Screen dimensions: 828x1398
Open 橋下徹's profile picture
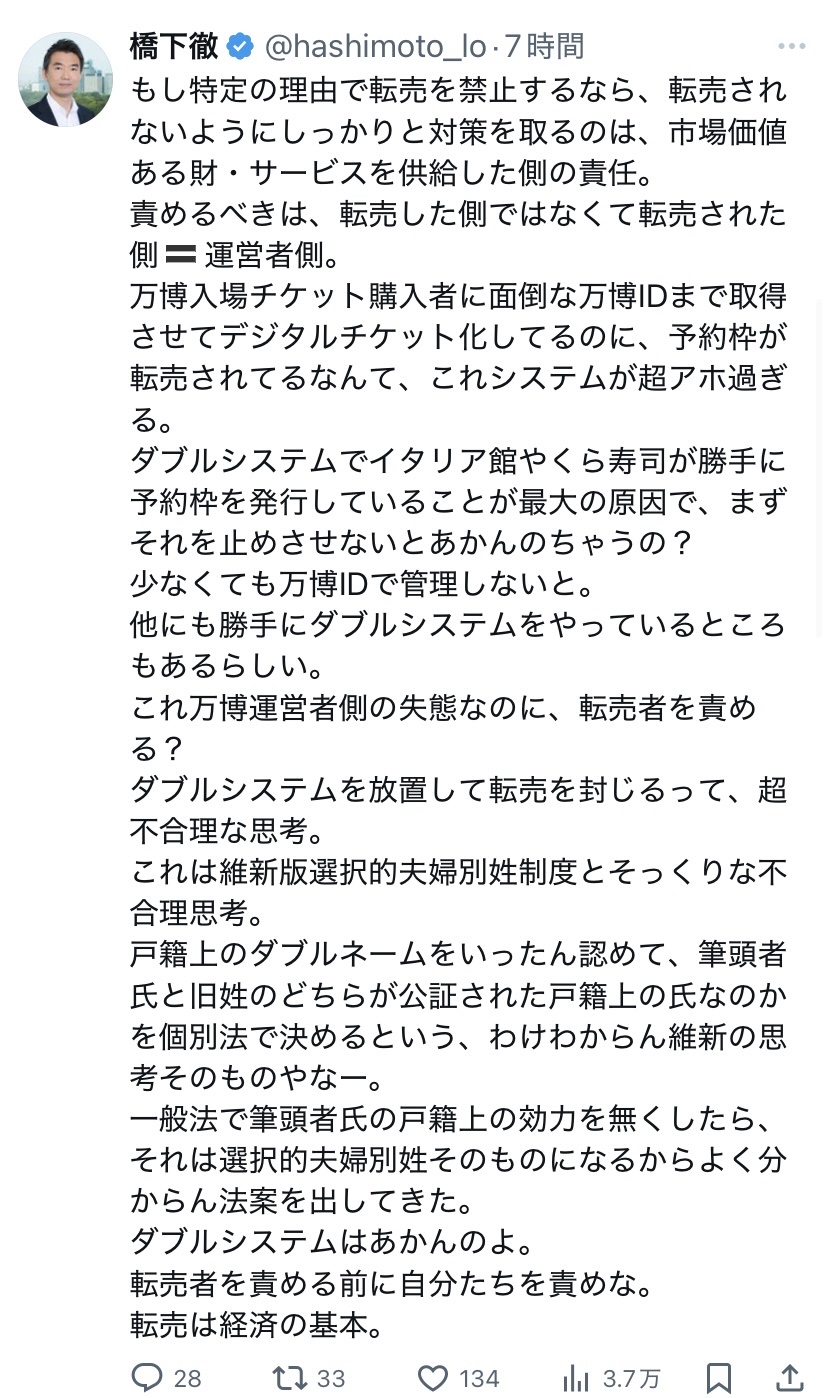(x=65, y=79)
